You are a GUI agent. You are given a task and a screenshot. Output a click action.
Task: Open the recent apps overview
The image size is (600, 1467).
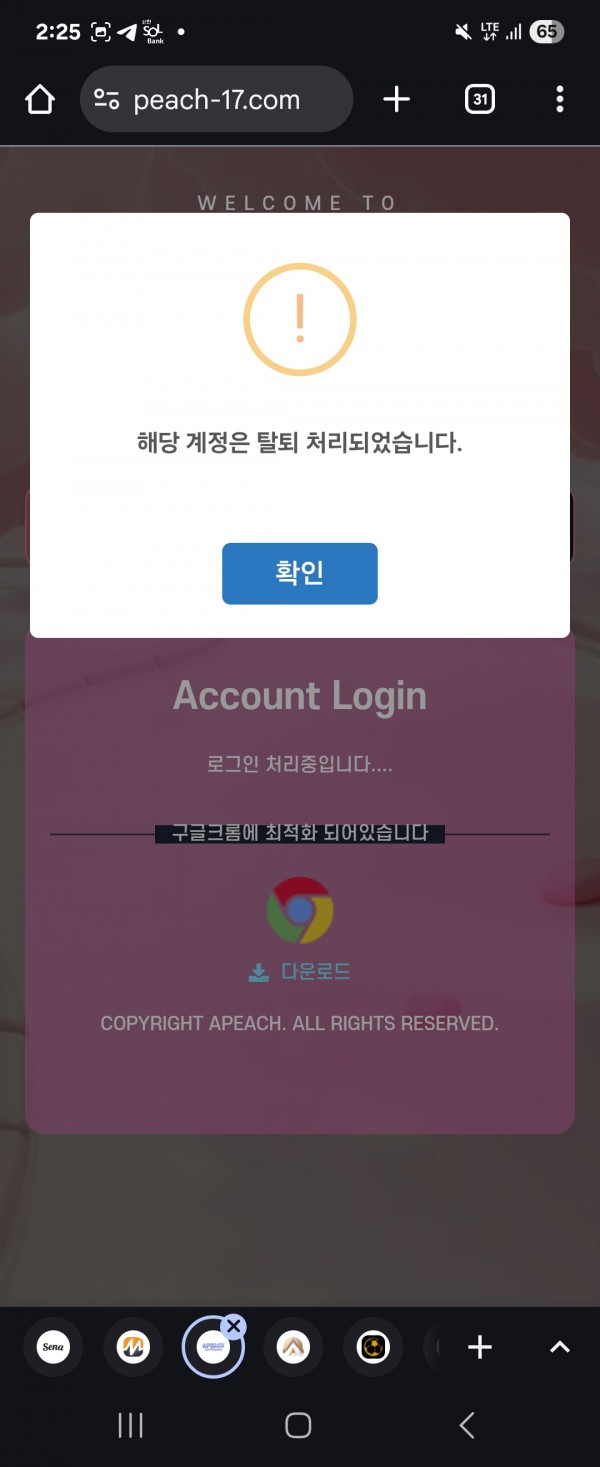[x=131, y=1425]
